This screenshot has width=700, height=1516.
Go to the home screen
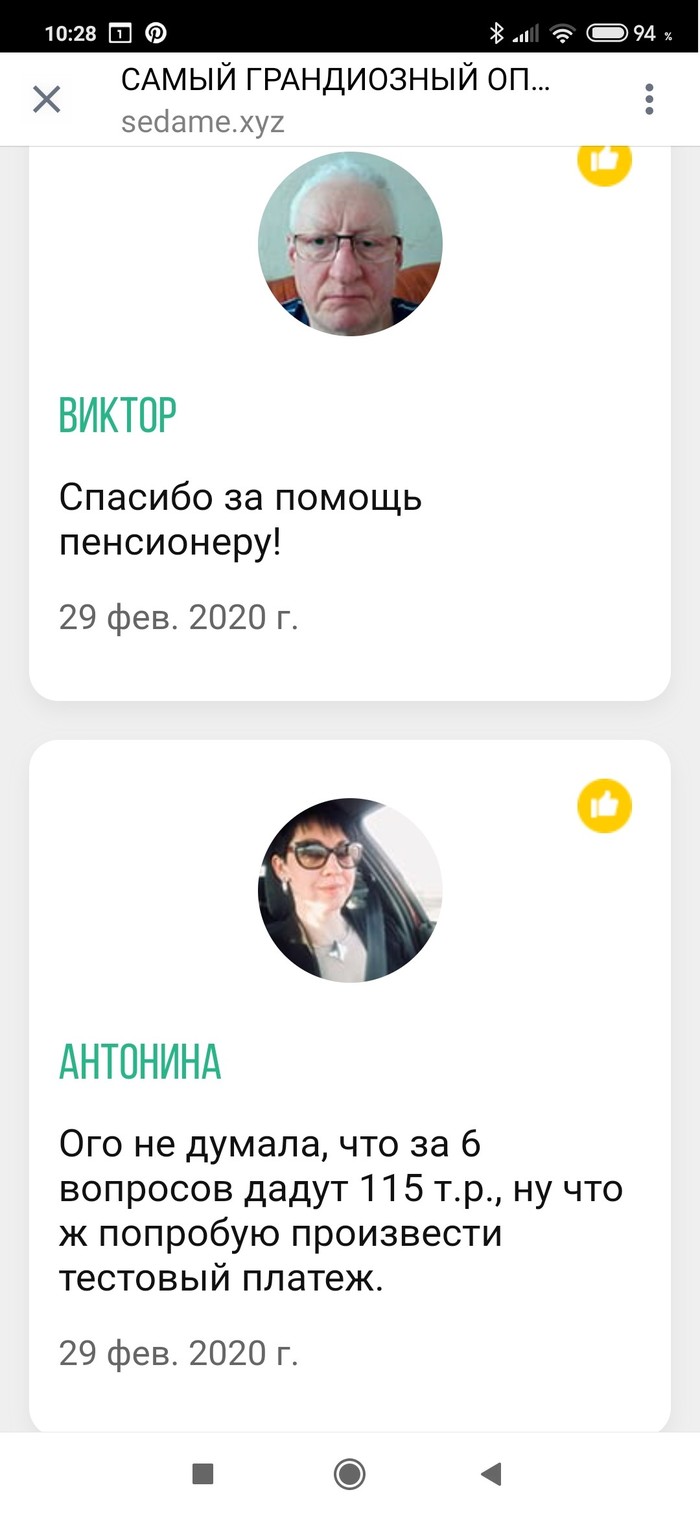(x=349, y=1473)
